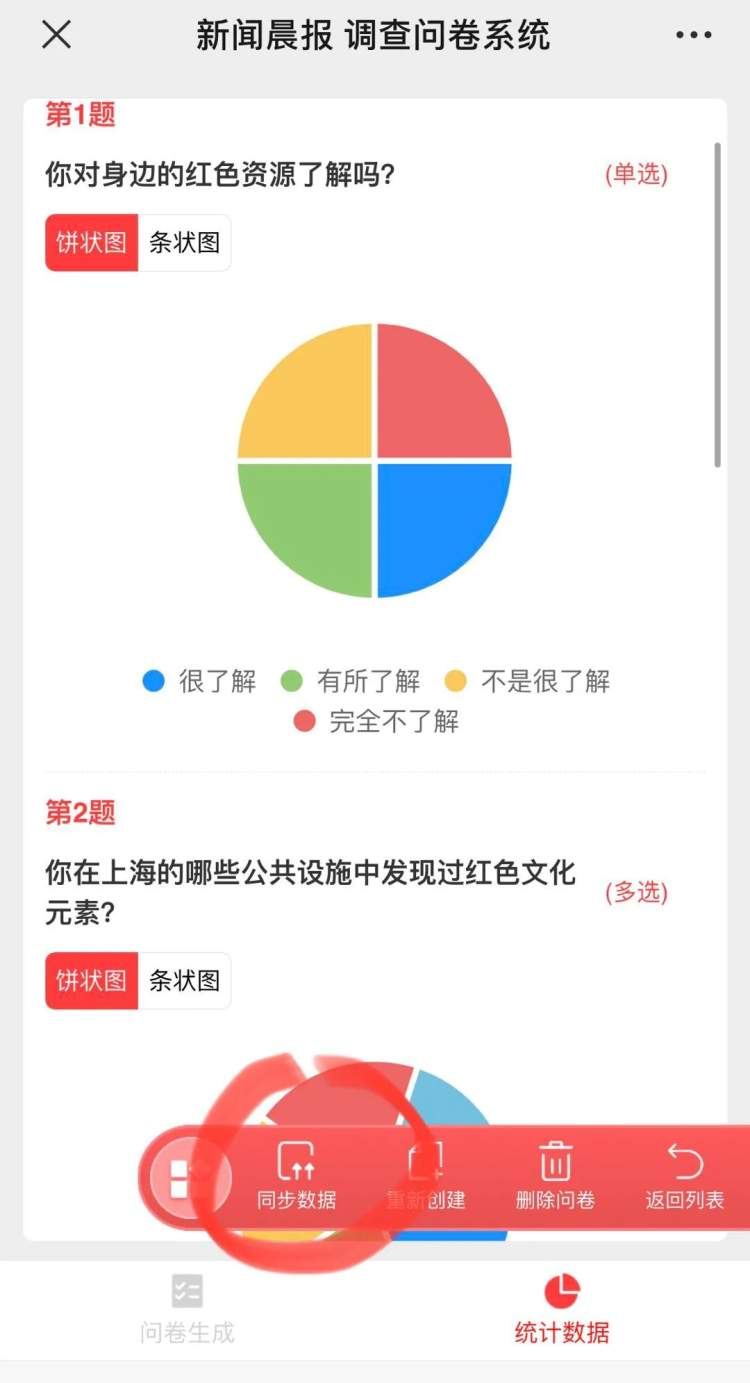
Task: Toggle the 有所了解 legend item
Action: (x=349, y=682)
